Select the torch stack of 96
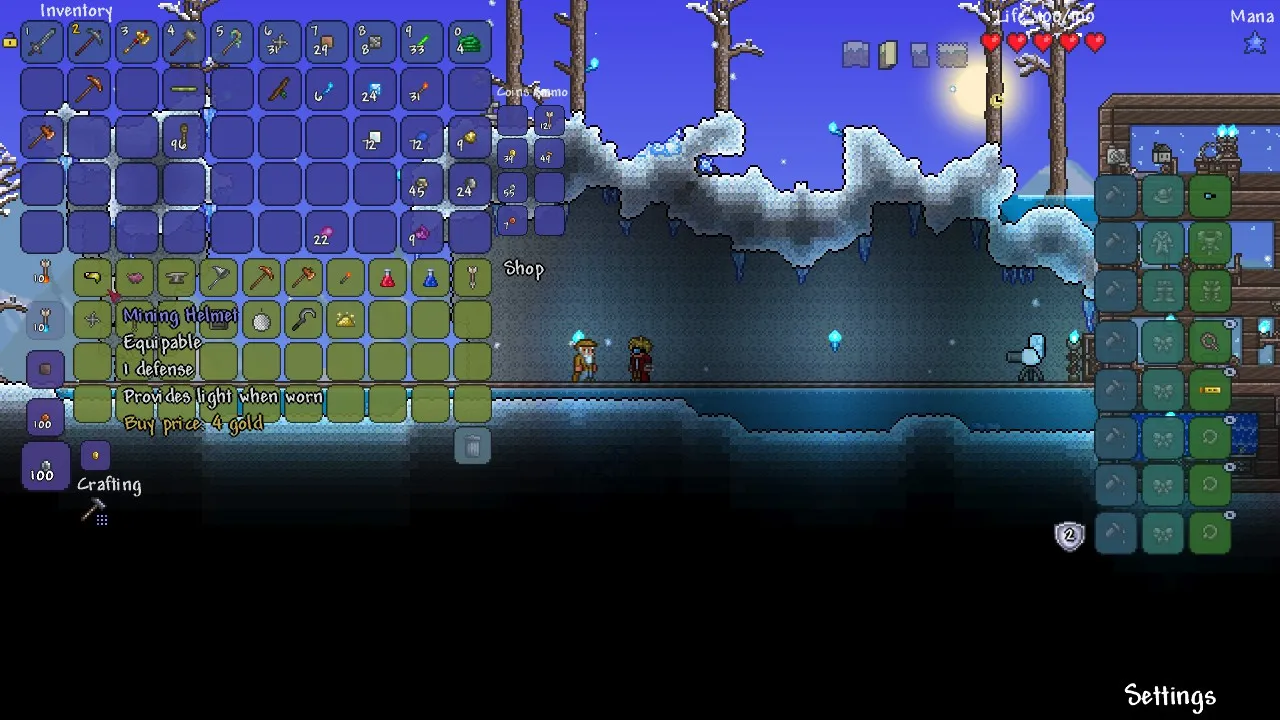The image size is (1280, 720). point(184,137)
